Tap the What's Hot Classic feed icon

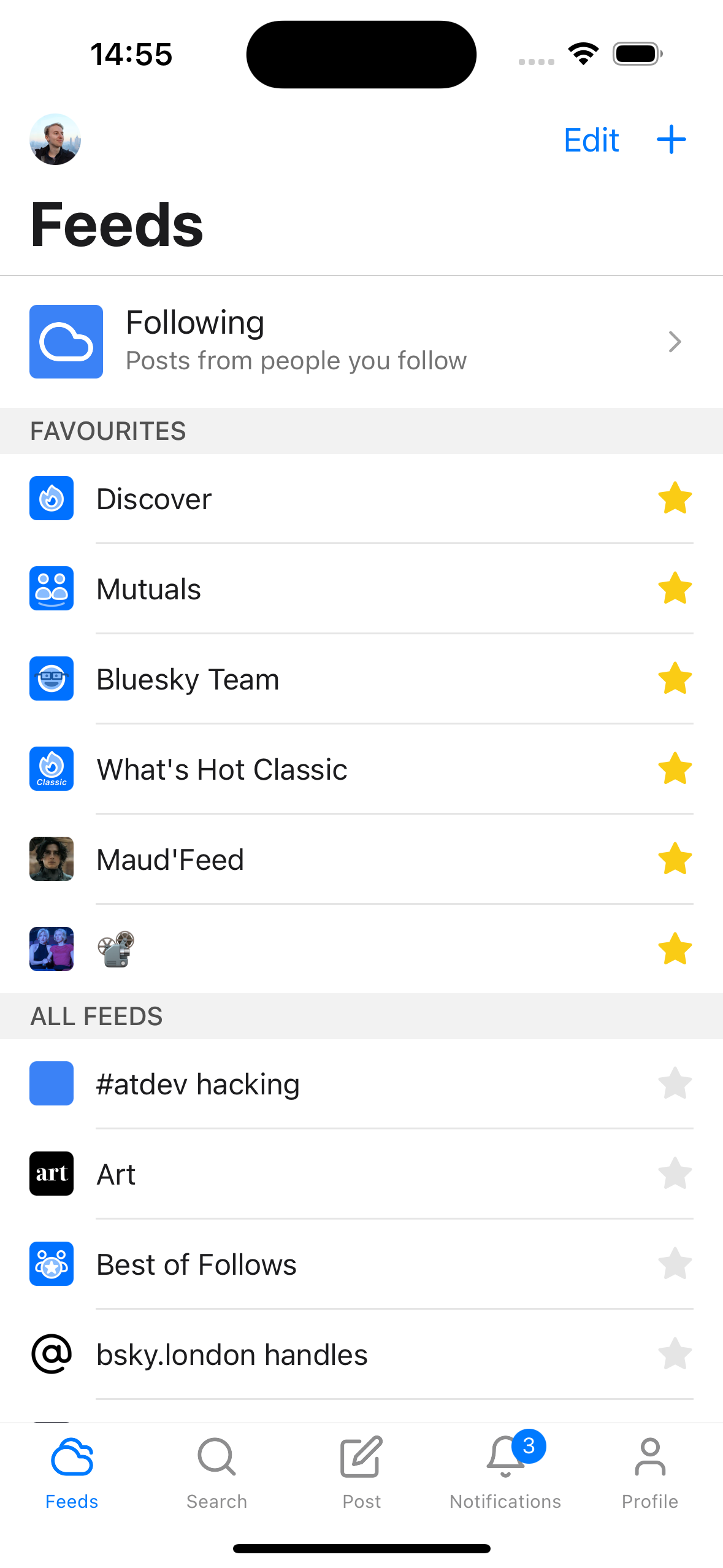pos(52,769)
